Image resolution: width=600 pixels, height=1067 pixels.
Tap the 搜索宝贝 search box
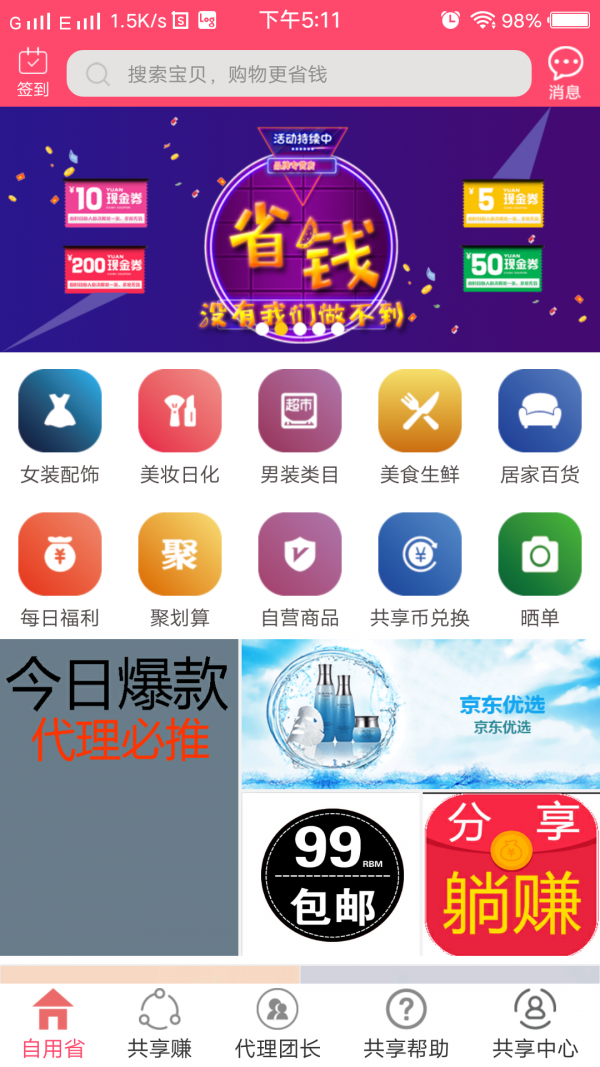298,74
